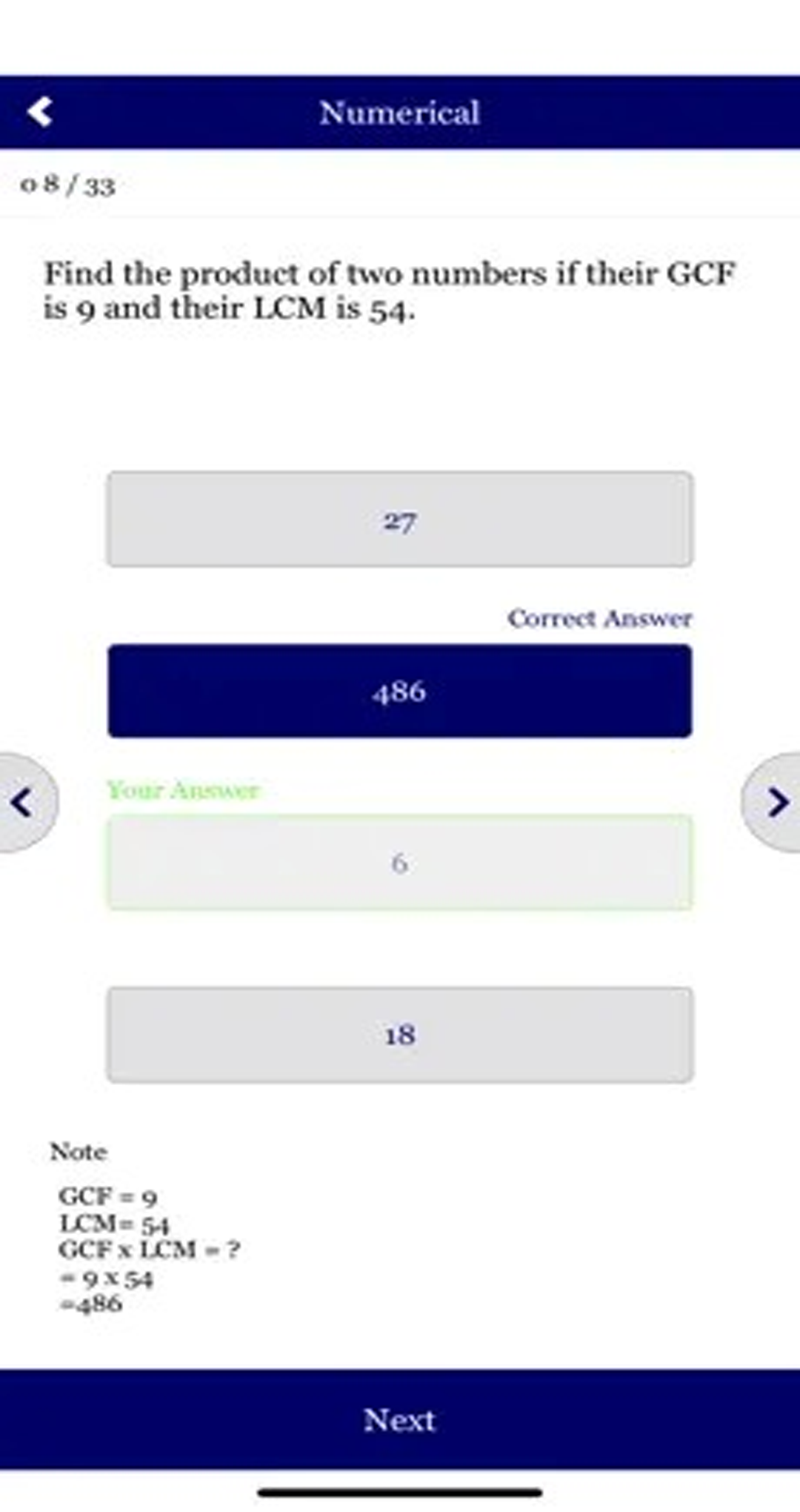Tap the Next button

coord(400,1420)
